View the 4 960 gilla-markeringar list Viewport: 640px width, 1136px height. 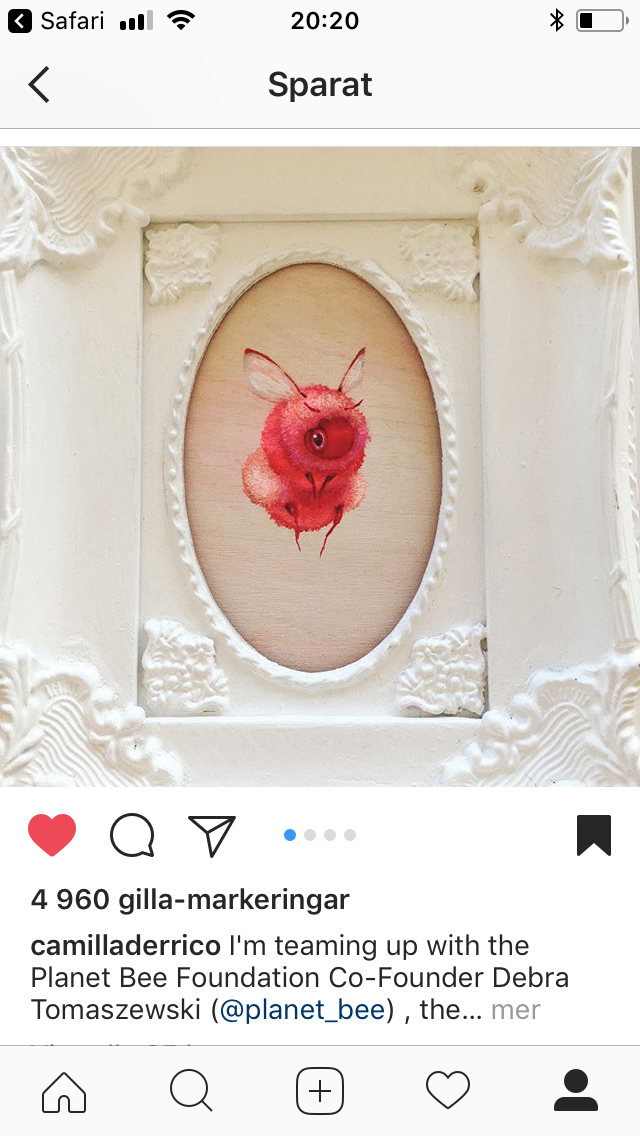coord(190,900)
